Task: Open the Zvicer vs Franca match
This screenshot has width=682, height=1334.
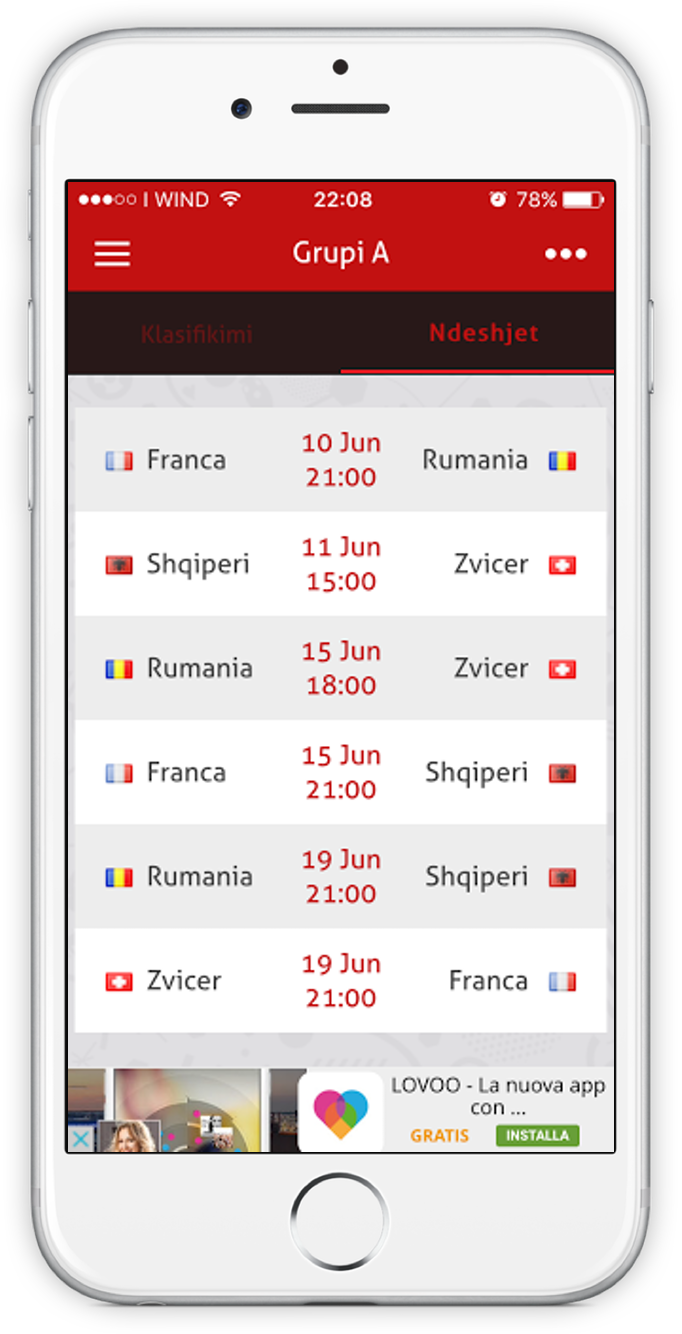Action: point(340,980)
